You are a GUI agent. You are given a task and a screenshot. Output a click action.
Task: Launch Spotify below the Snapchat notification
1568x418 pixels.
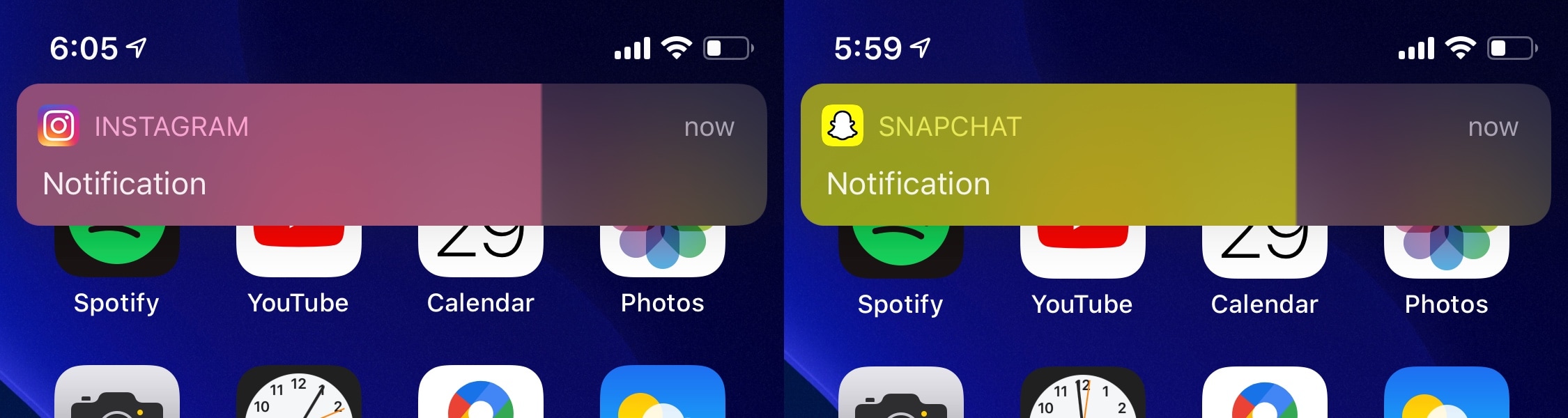tap(901, 252)
